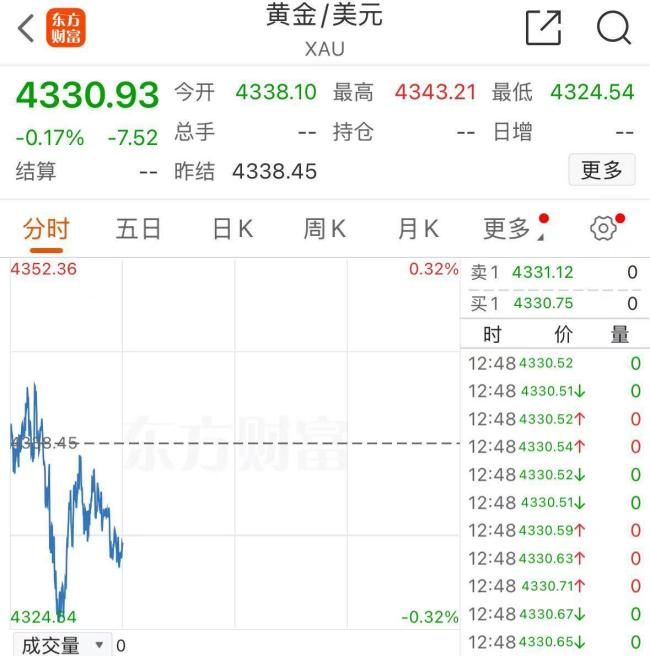Screen dimensions: 650x656
Task: Tap the 更多 button beside 昨结
Action: (x=602, y=171)
